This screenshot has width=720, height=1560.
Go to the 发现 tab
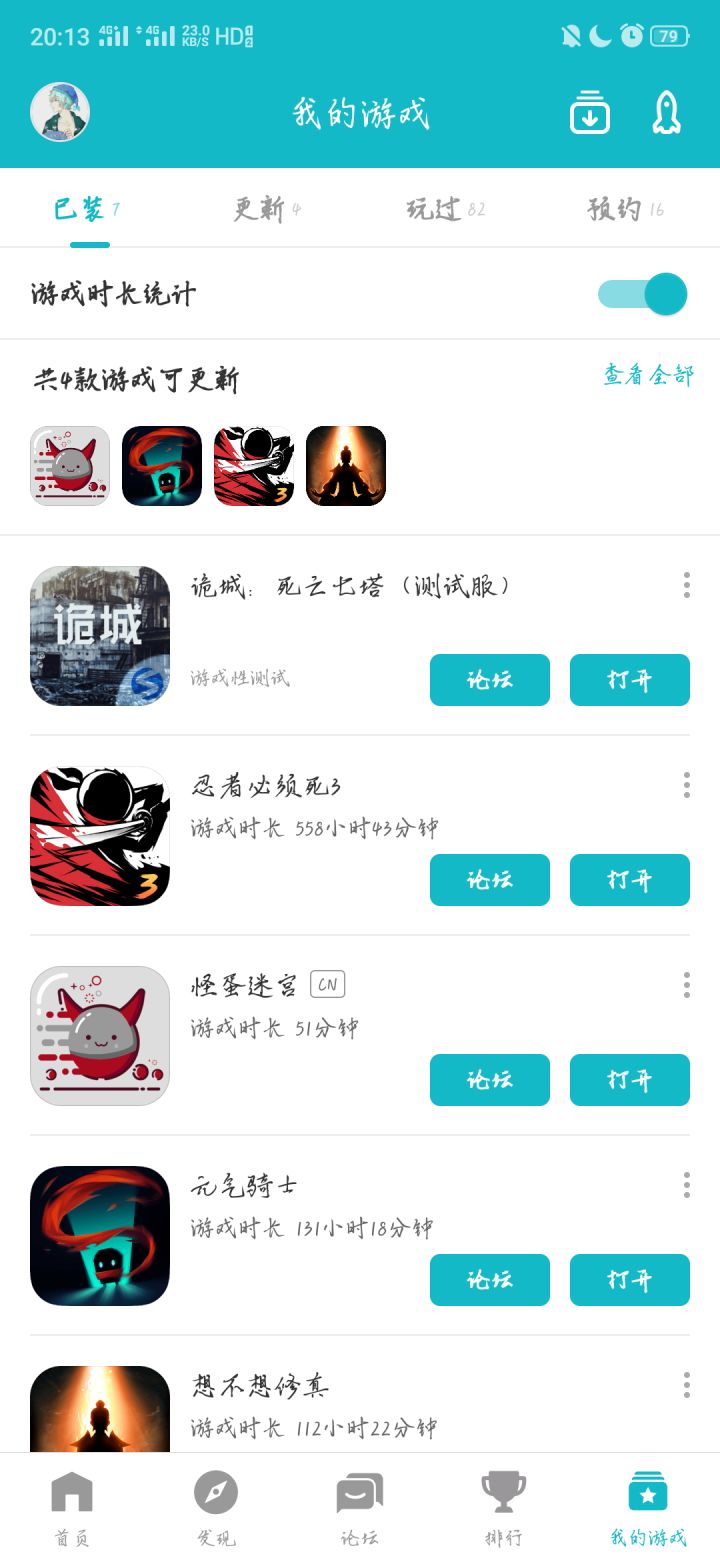pyautogui.click(x=216, y=1508)
